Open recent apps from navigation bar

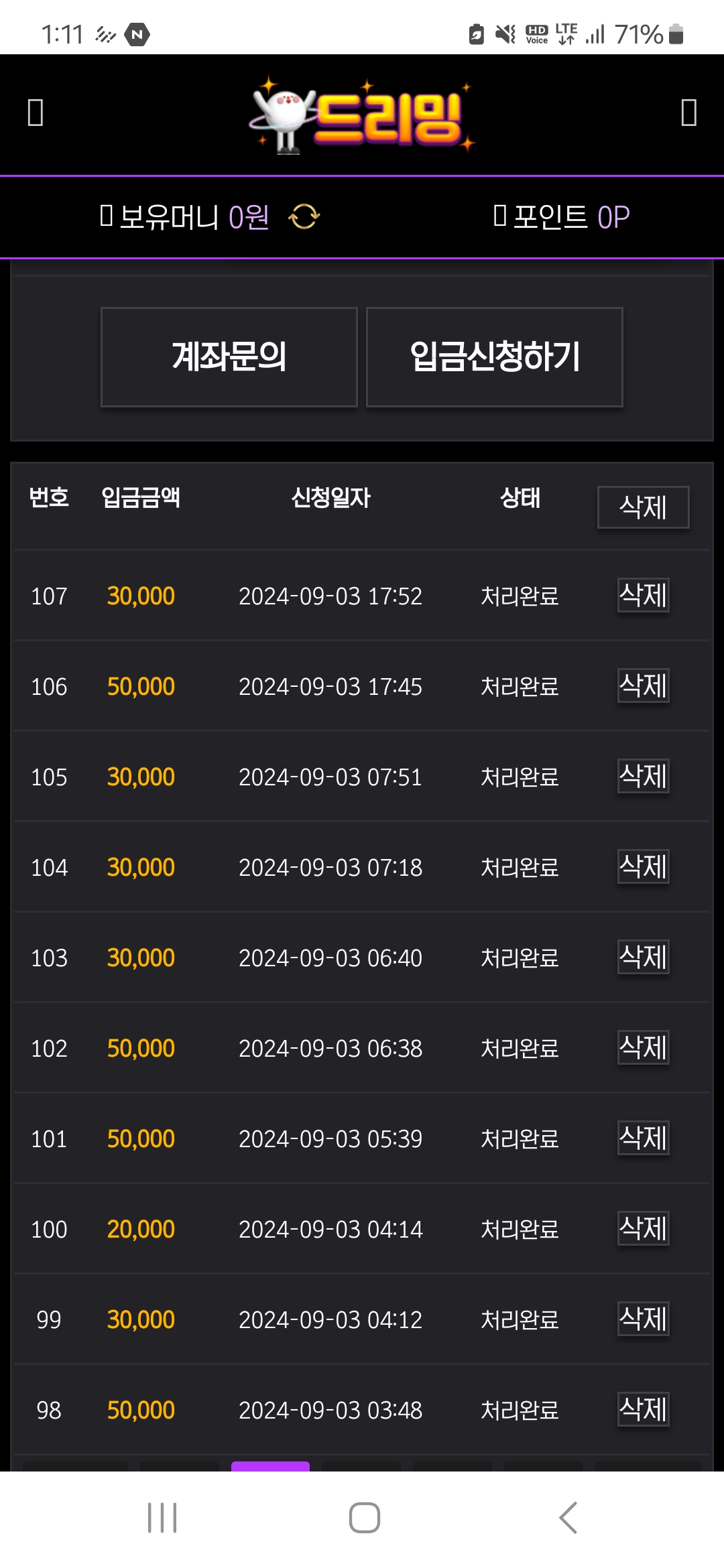[162, 1518]
